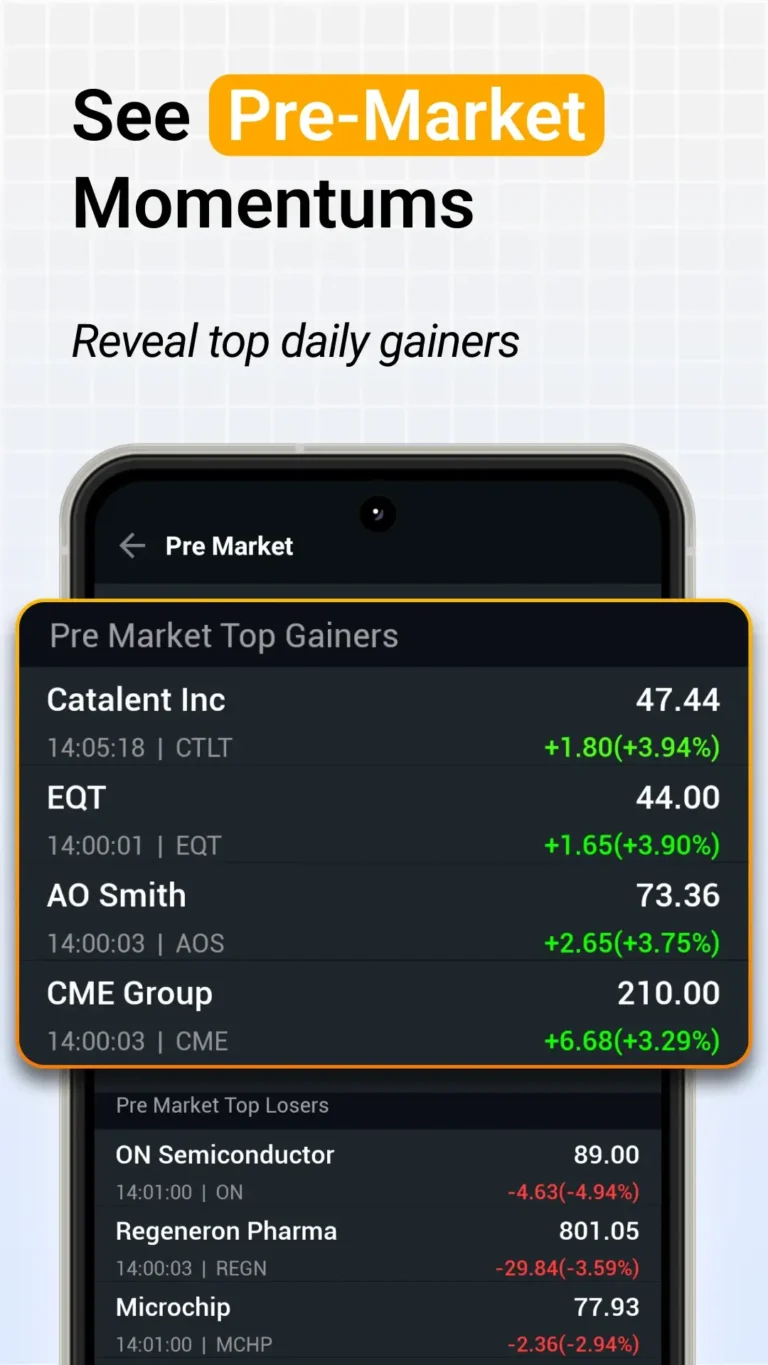Tap the EQT ticker label
Screen dimensions: 768x1365
pyautogui.click(x=198, y=845)
